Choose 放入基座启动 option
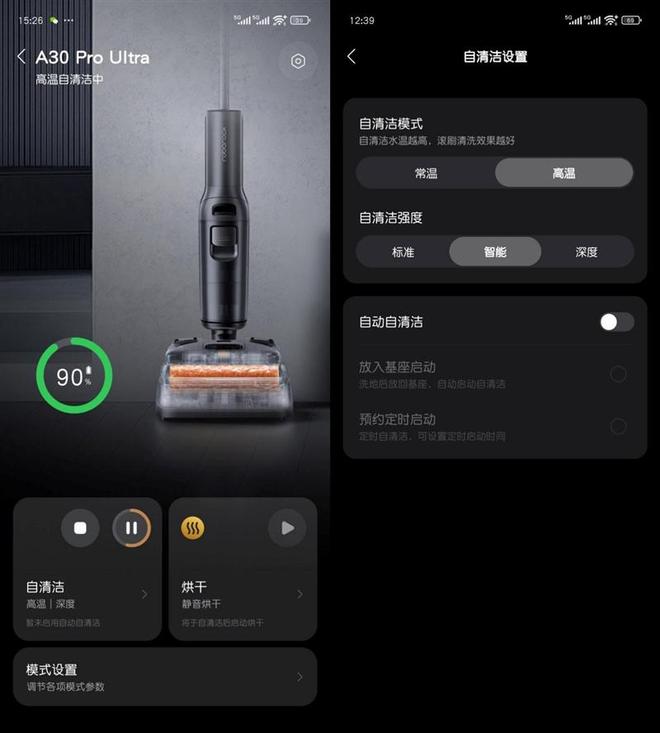The height and width of the screenshot is (733, 660). tap(618, 374)
